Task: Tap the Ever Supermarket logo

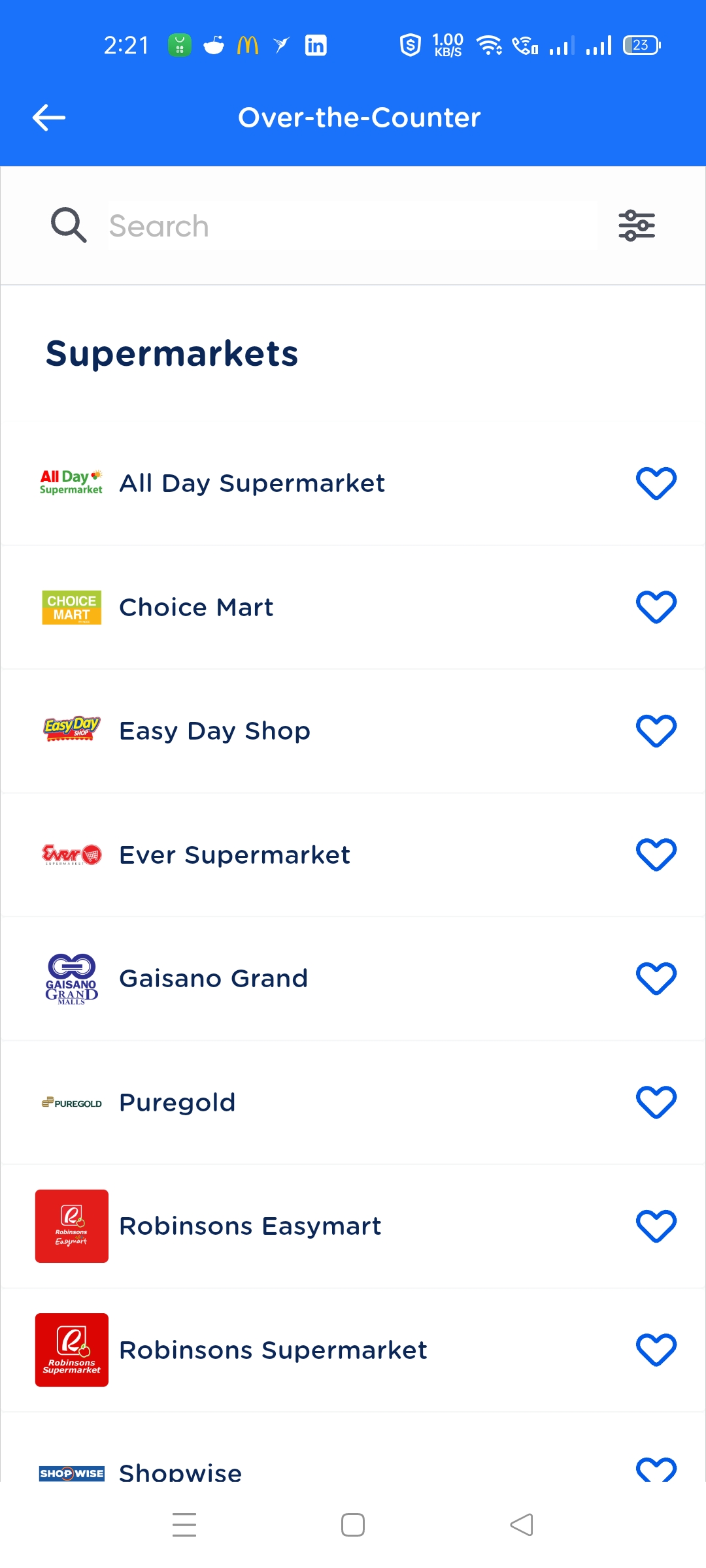Action: [71, 854]
